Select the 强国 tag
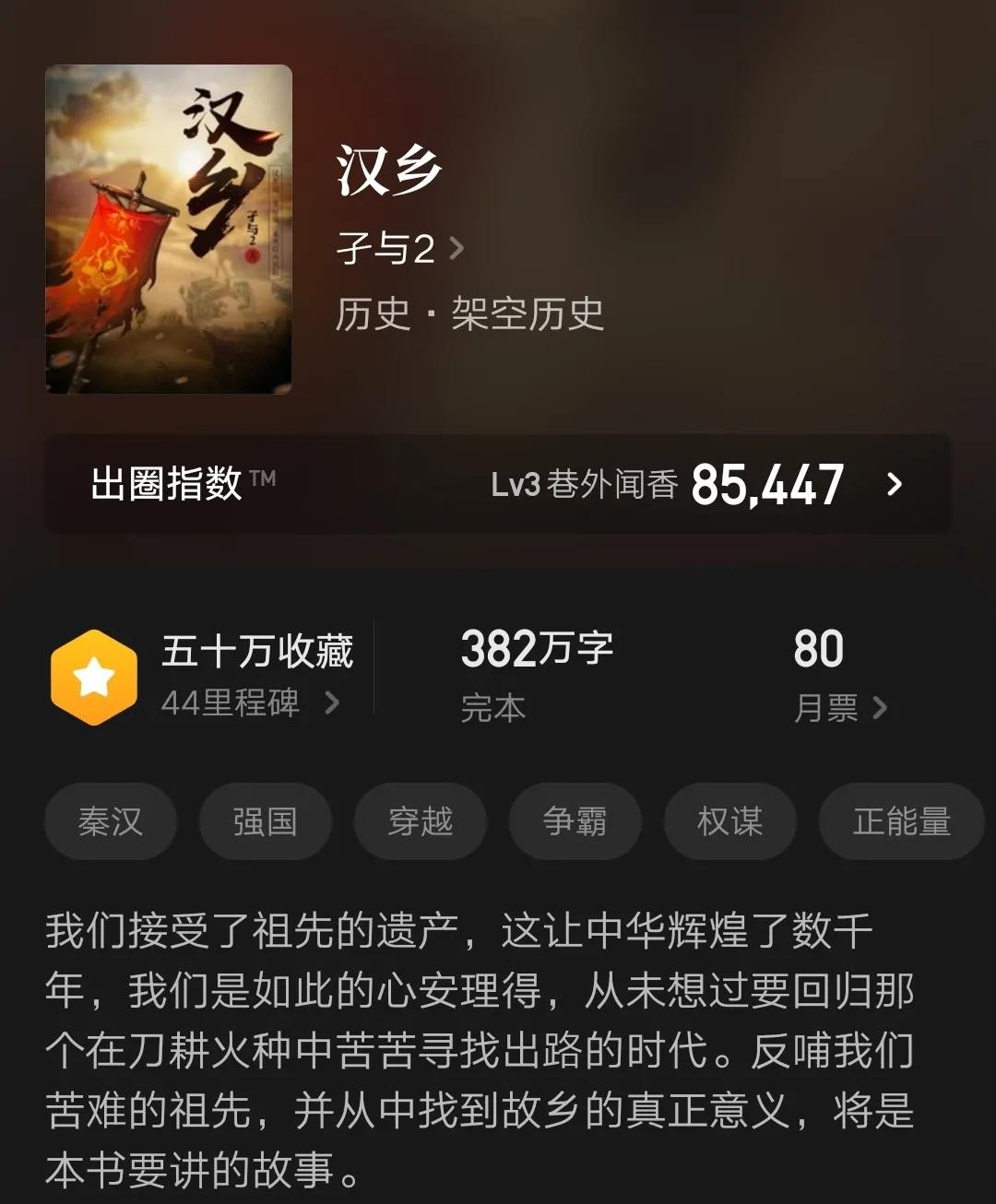996x1204 pixels. [x=265, y=821]
